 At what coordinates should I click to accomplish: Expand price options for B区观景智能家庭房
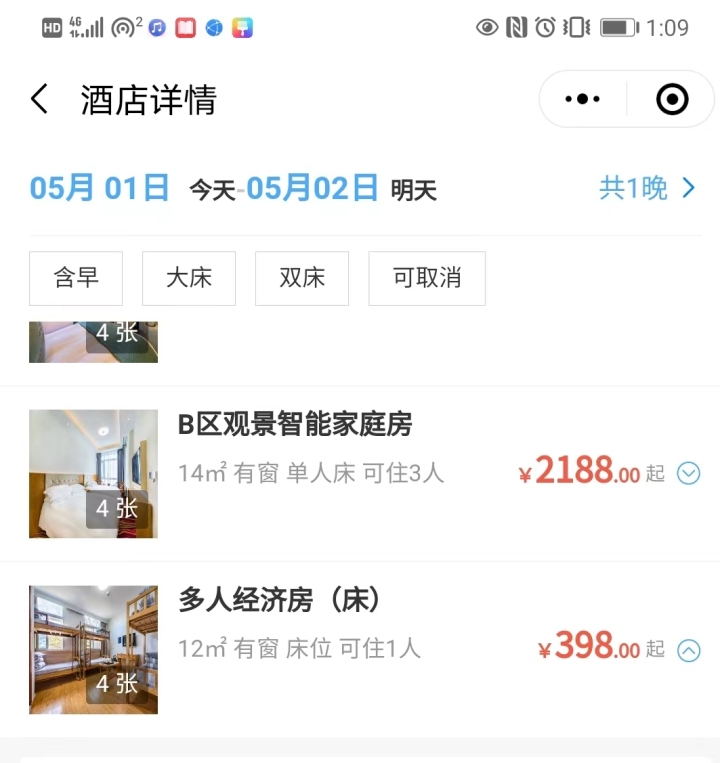688,473
